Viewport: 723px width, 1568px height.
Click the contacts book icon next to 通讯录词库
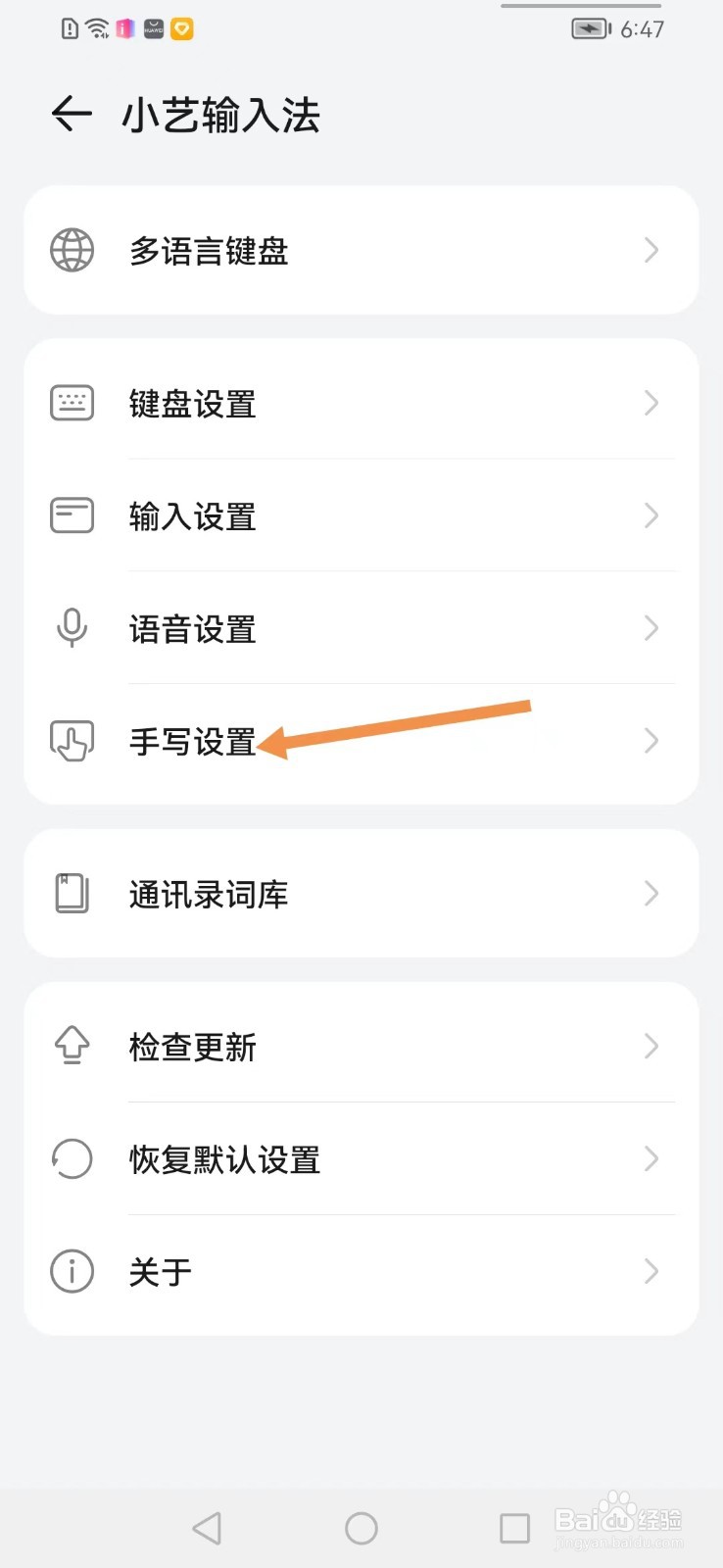(x=70, y=894)
